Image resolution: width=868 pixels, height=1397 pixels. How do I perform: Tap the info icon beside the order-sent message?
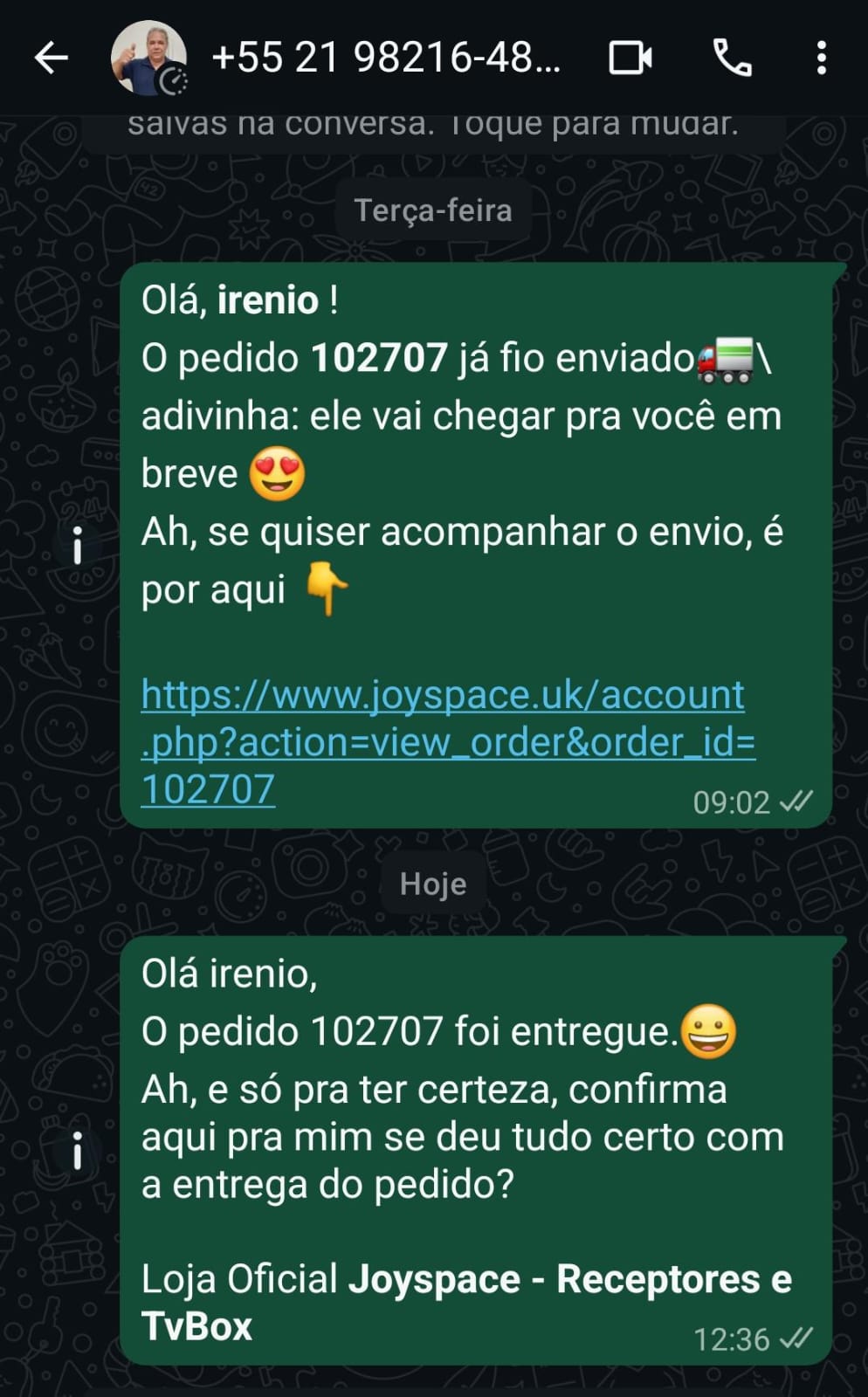78,546
